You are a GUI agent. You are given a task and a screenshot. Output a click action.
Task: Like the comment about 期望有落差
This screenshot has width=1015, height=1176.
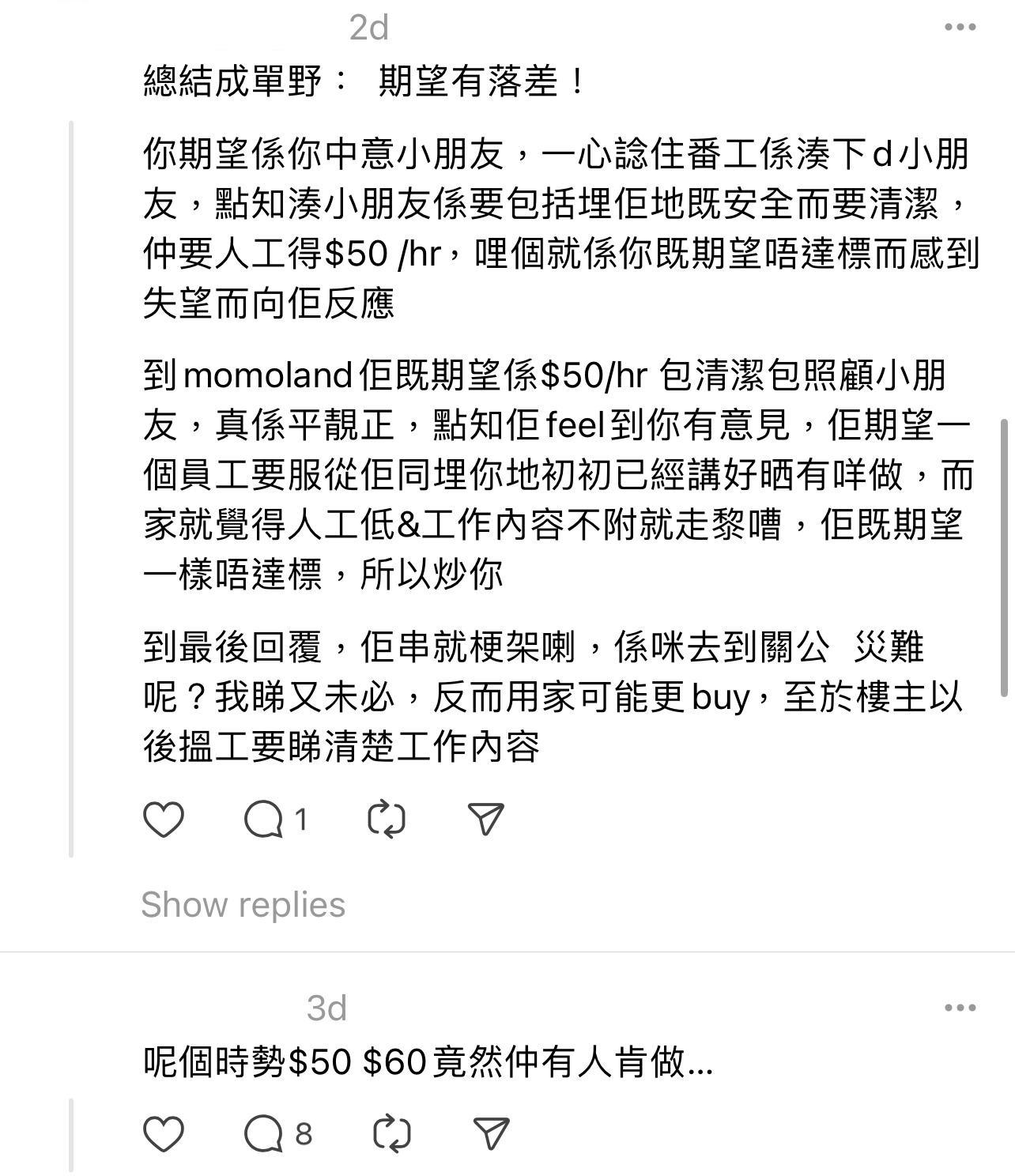[x=164, y=820]
